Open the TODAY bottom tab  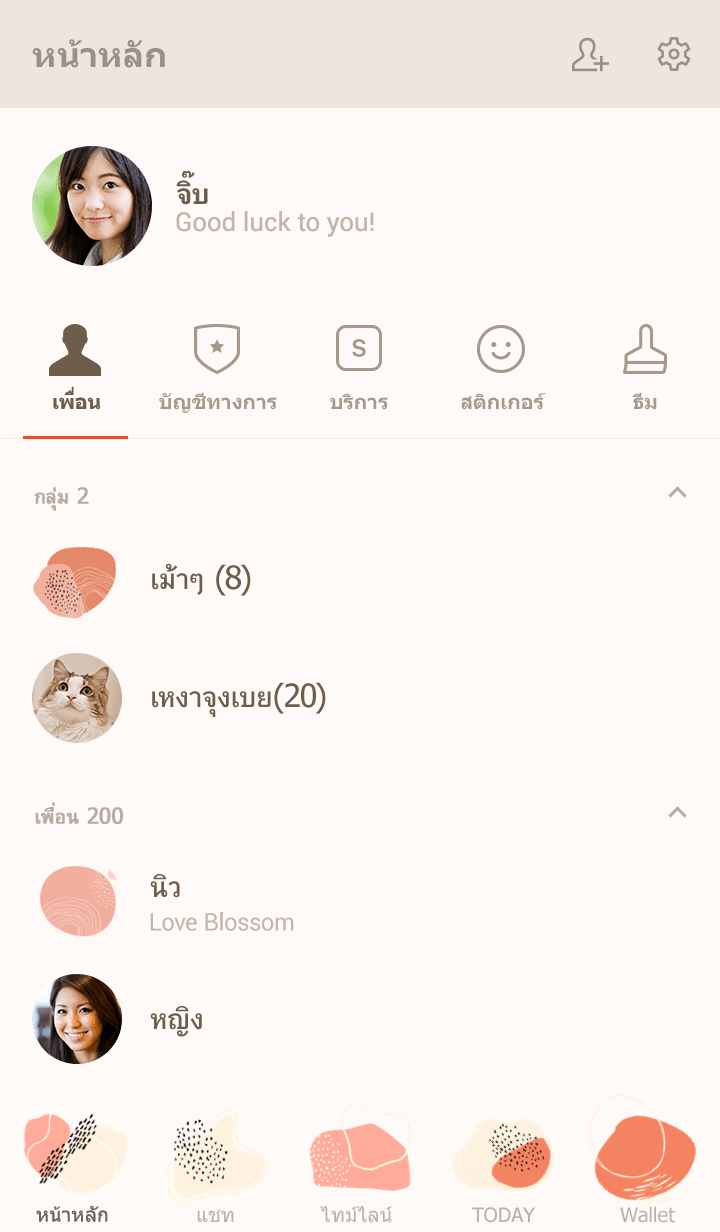point(502,1170)
